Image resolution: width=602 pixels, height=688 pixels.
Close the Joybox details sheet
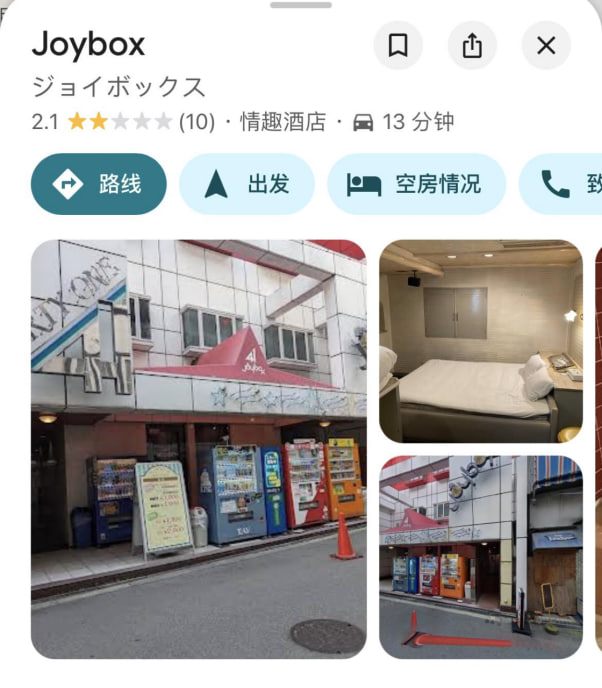pyautogui.click(x=546, y=46)
